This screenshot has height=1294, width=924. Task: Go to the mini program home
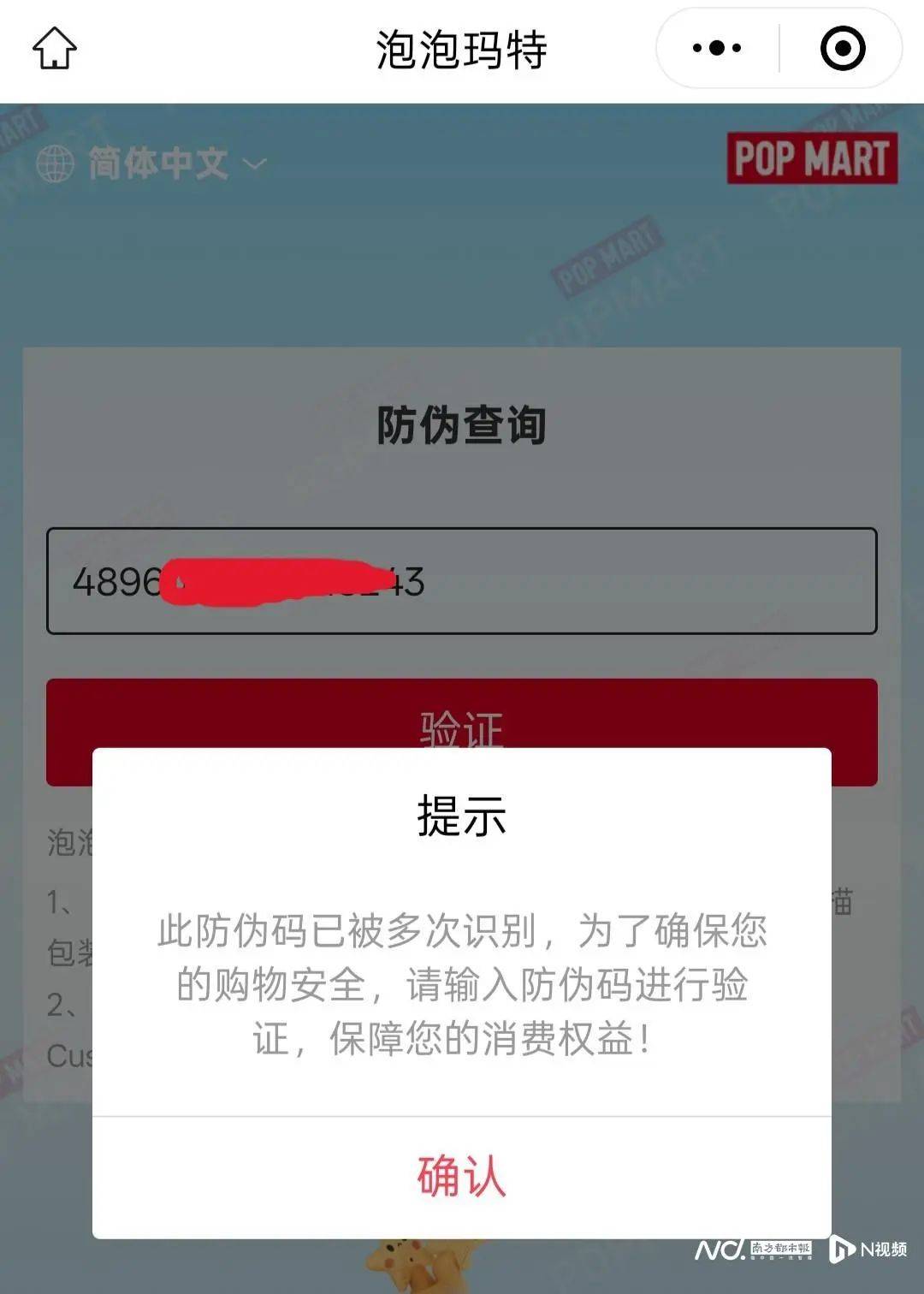(x=55, y=48)
